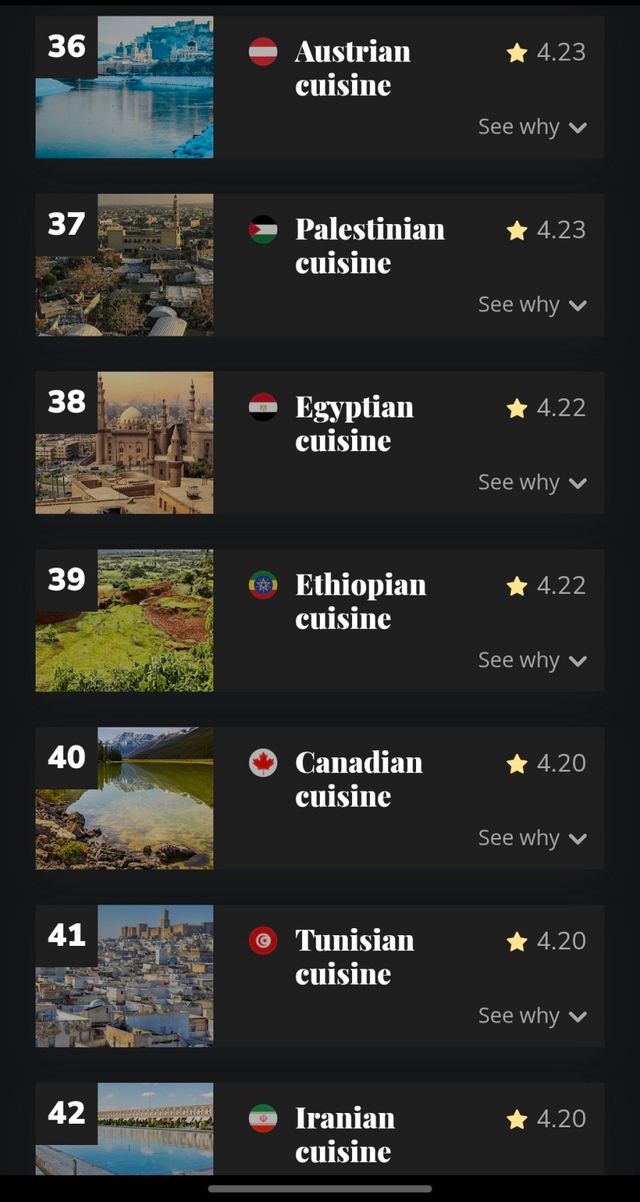
Task: Open the Austrian cuisine title
Action: pyautogui.click(x=352, y=68)
